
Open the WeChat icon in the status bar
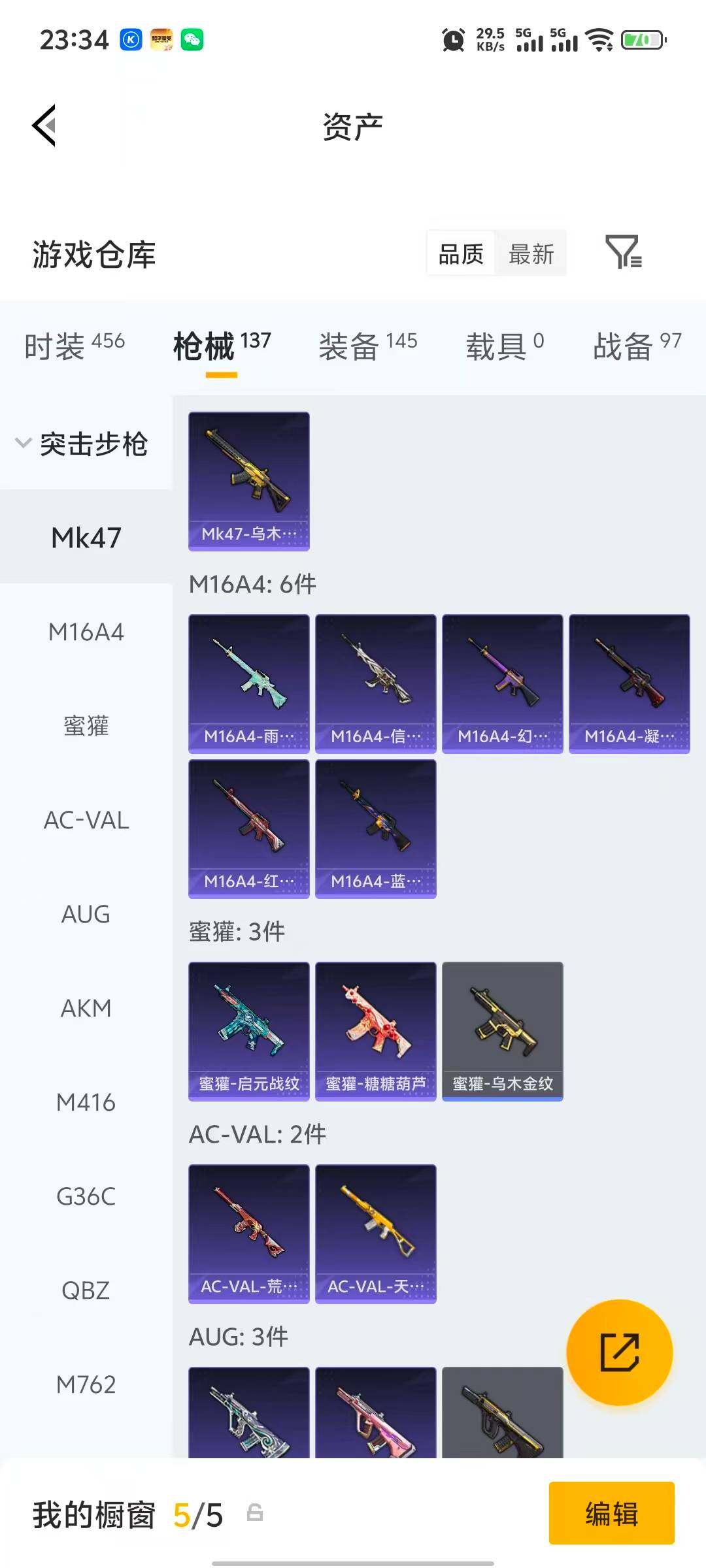click(190, 41)
